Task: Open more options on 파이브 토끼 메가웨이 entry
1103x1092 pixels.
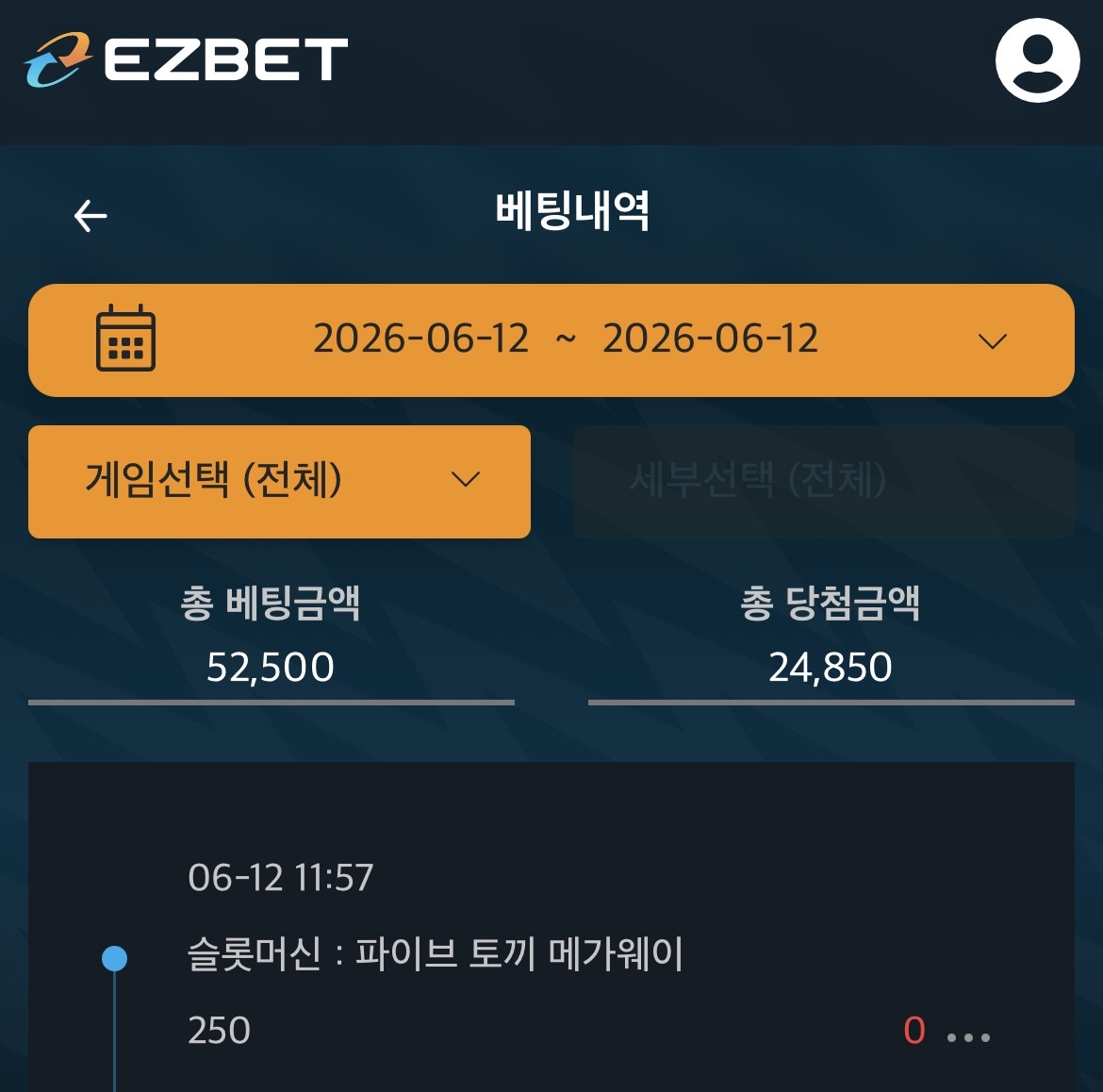Action: (x=968, y=1037)
